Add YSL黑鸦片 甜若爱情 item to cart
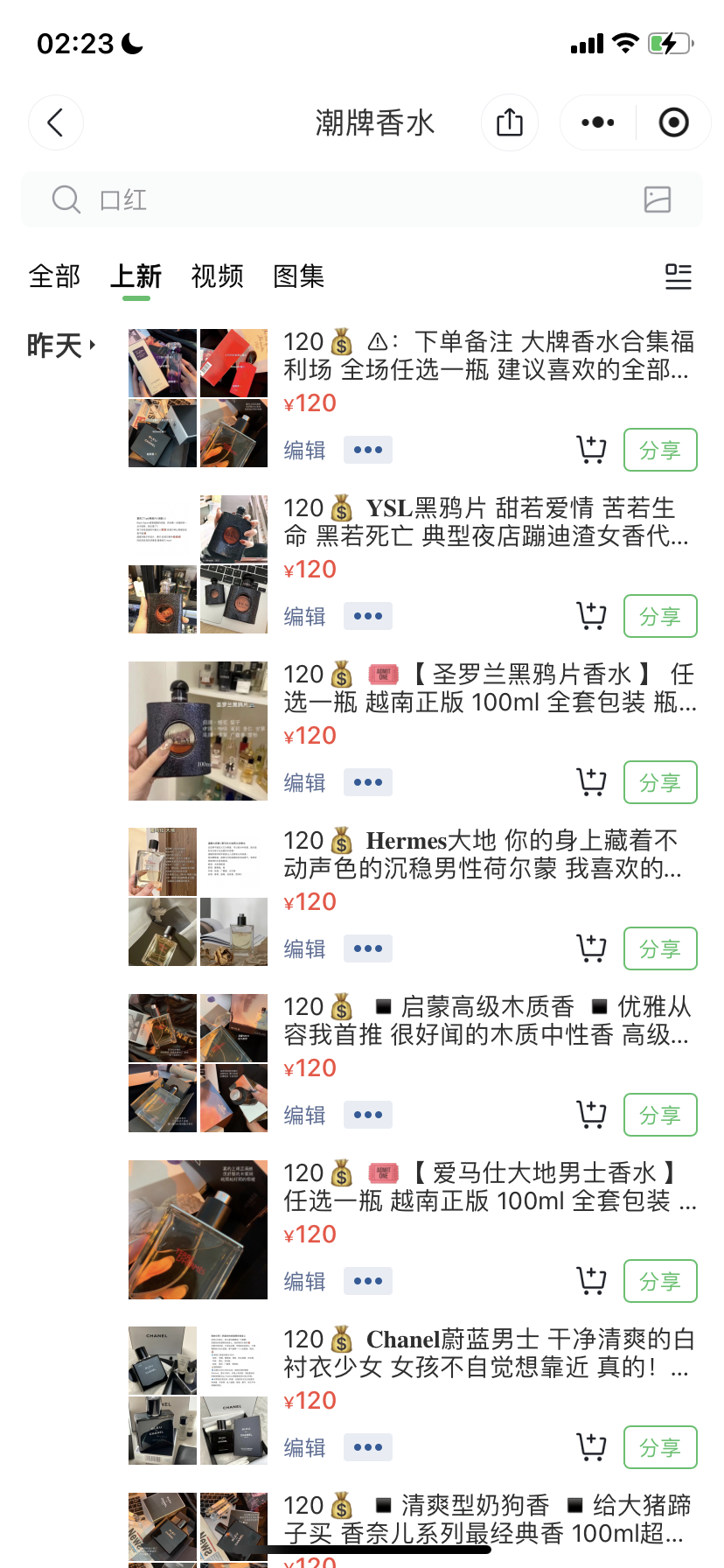The height and width of the screenshot is (1568, 724). point(592,616)
